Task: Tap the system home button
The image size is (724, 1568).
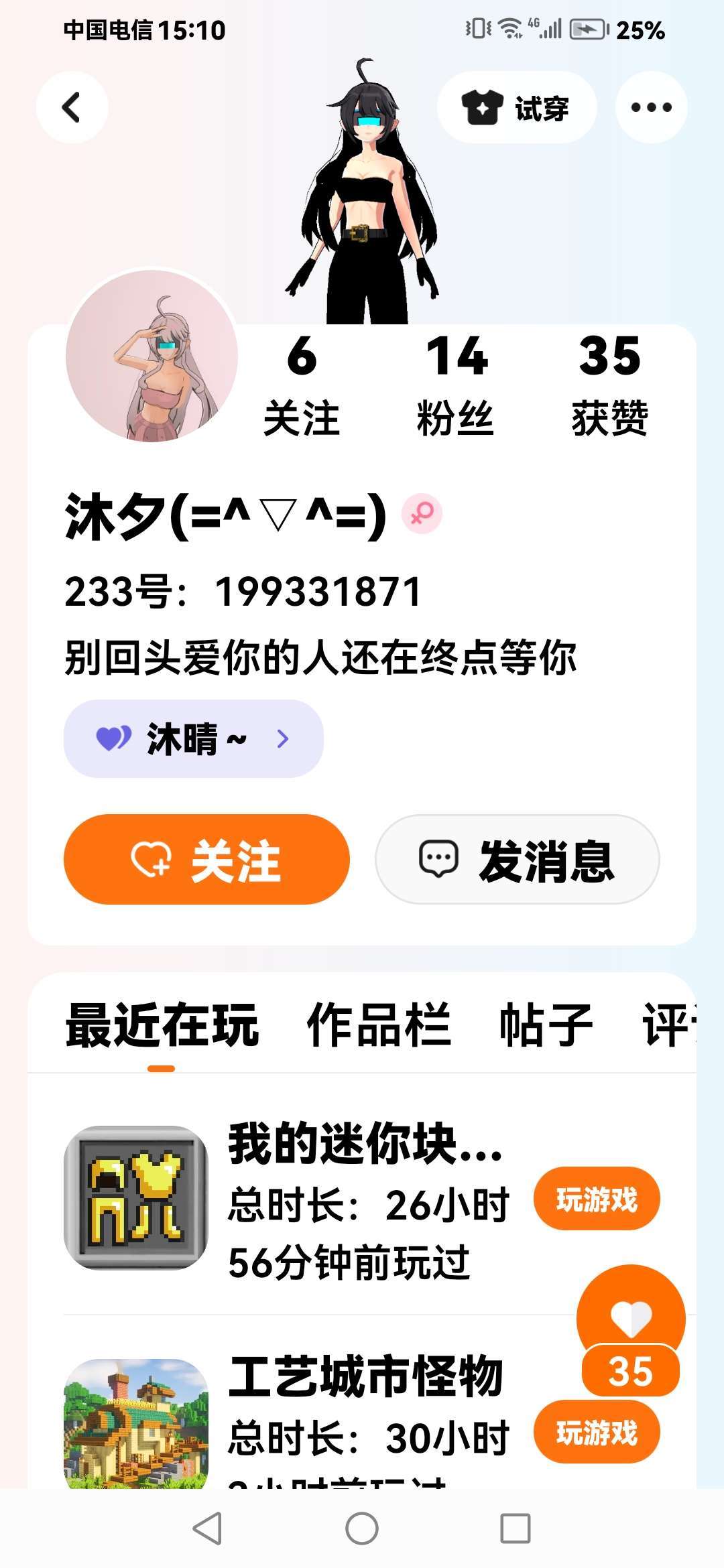Action: [x=362, y=1529]
